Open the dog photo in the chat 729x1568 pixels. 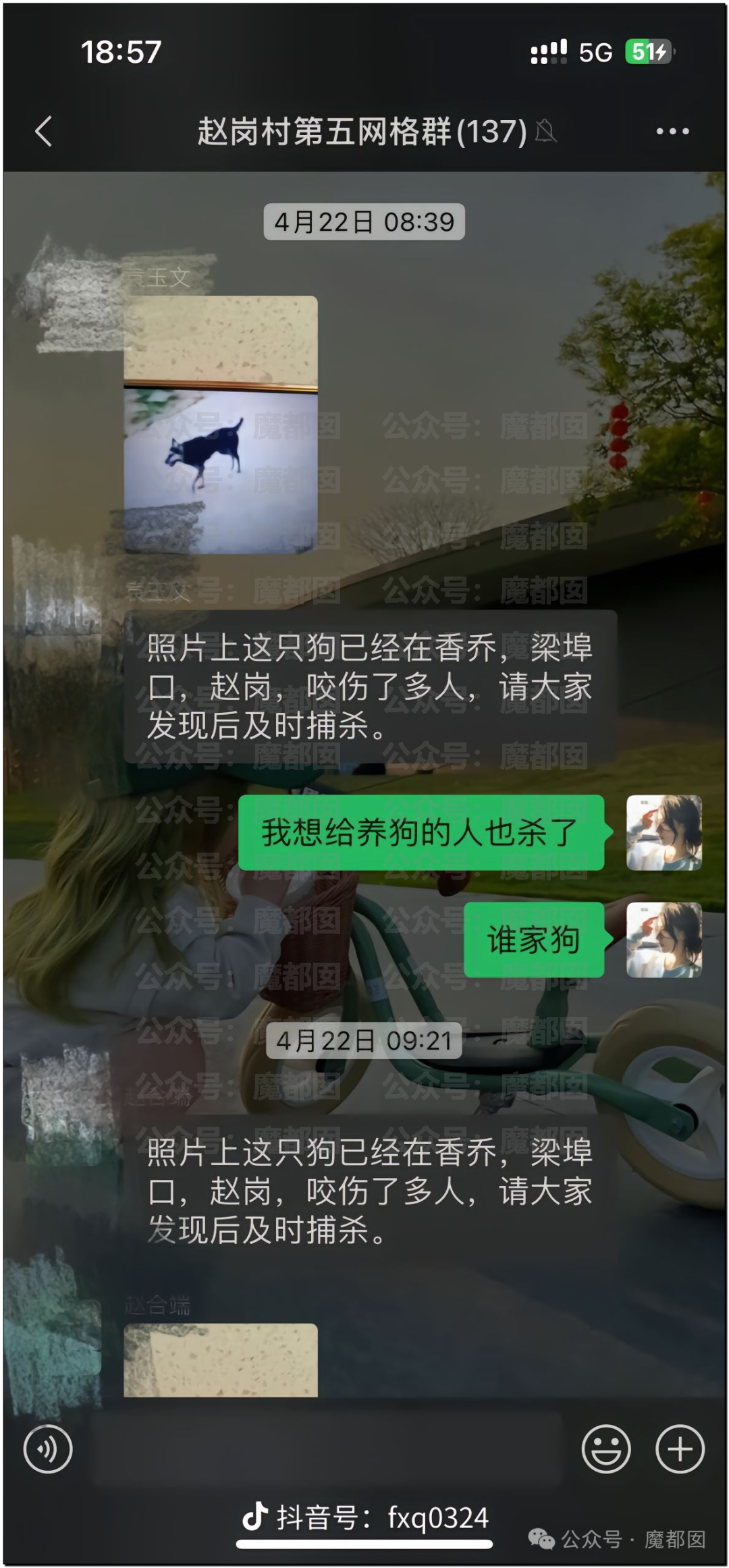click(221, 425)
